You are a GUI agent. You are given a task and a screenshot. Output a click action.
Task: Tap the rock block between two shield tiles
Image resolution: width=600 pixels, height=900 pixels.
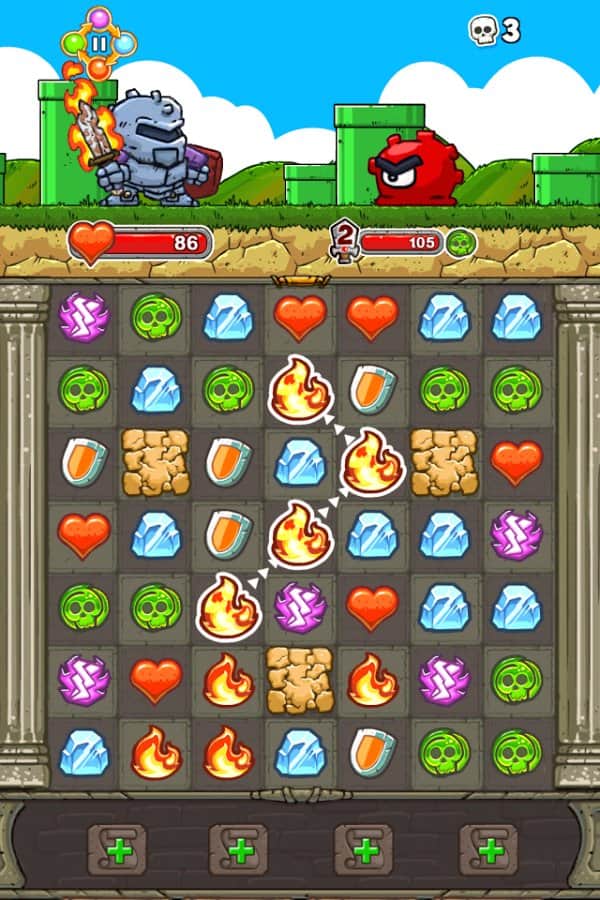point(156,463)
